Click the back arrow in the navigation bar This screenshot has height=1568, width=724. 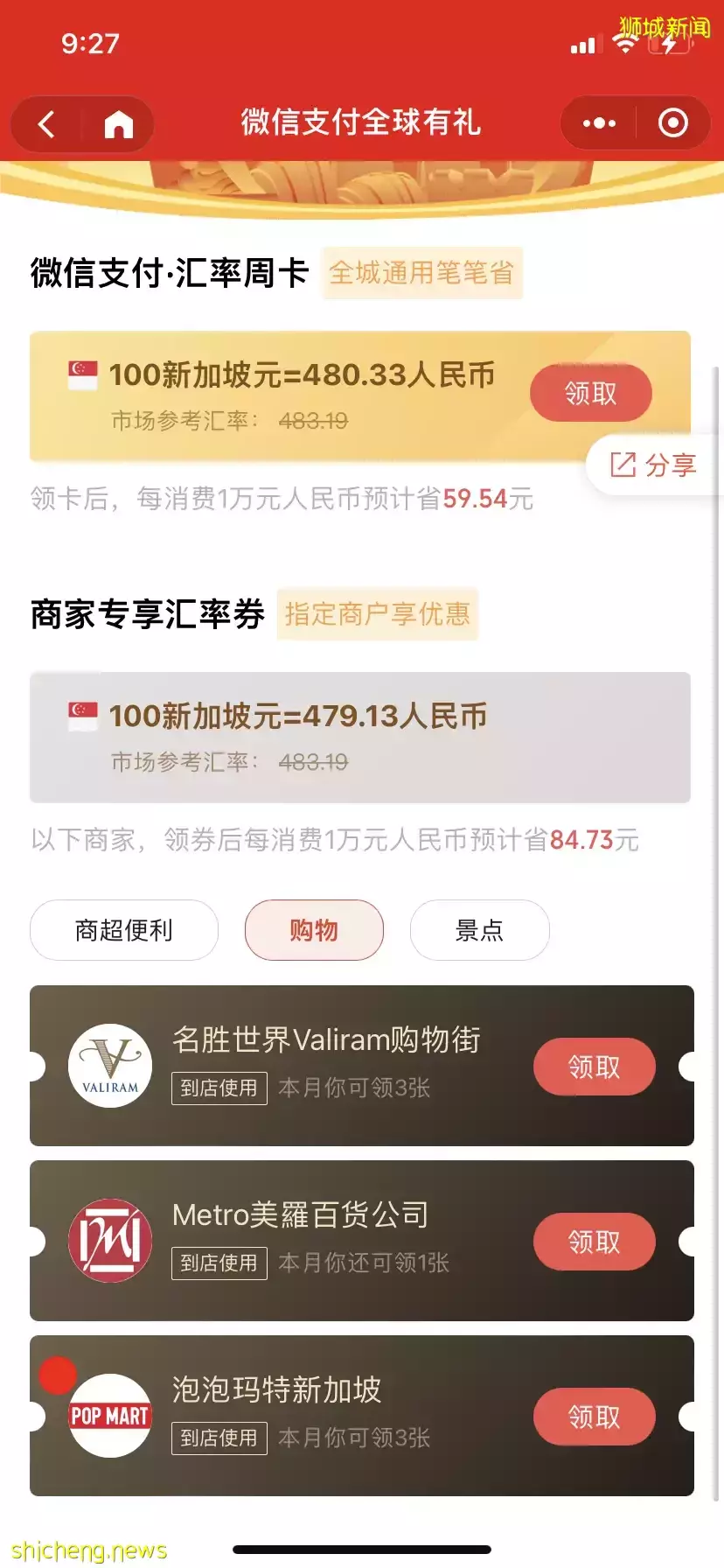[x=45, y=123]
